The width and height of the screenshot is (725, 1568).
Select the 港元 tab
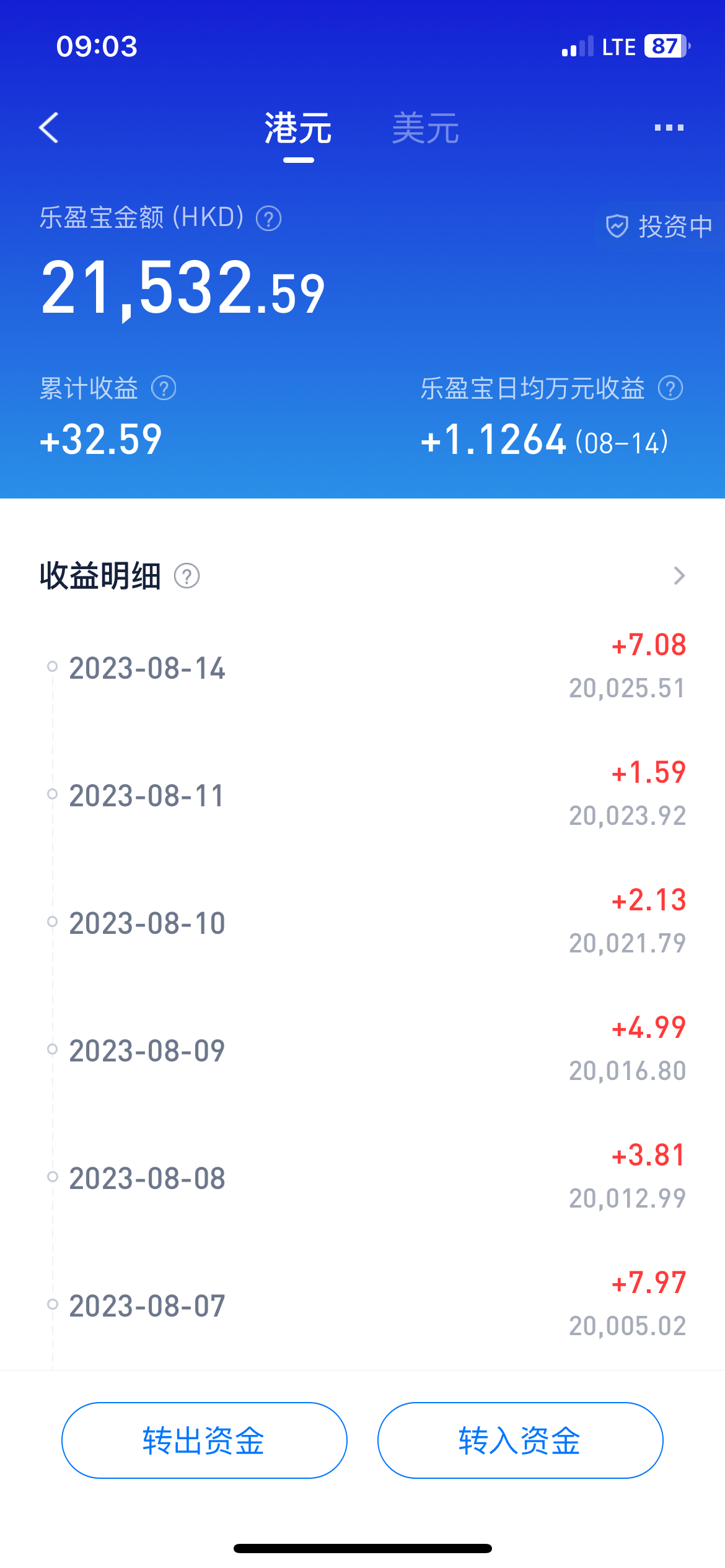coord(298,129)
